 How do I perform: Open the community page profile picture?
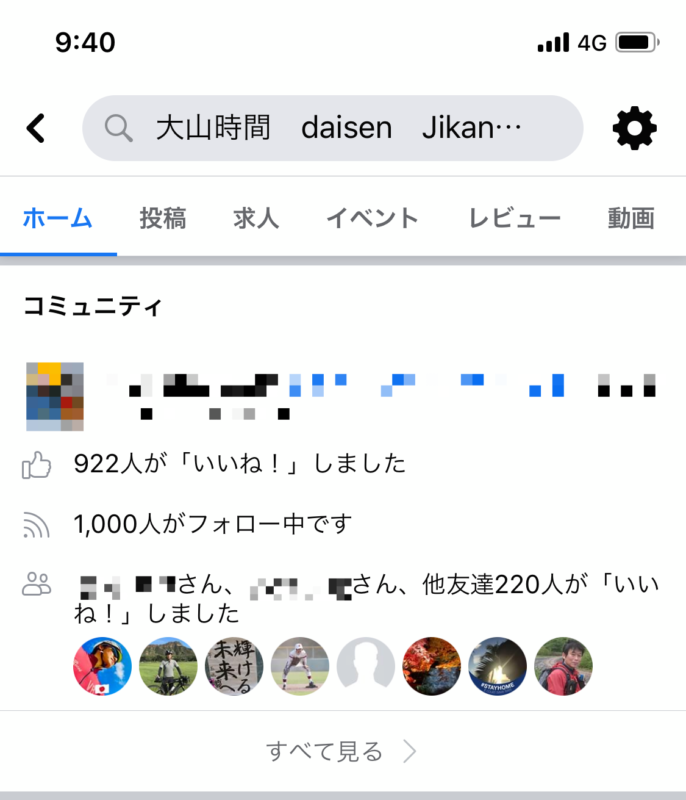coord(55,395)
